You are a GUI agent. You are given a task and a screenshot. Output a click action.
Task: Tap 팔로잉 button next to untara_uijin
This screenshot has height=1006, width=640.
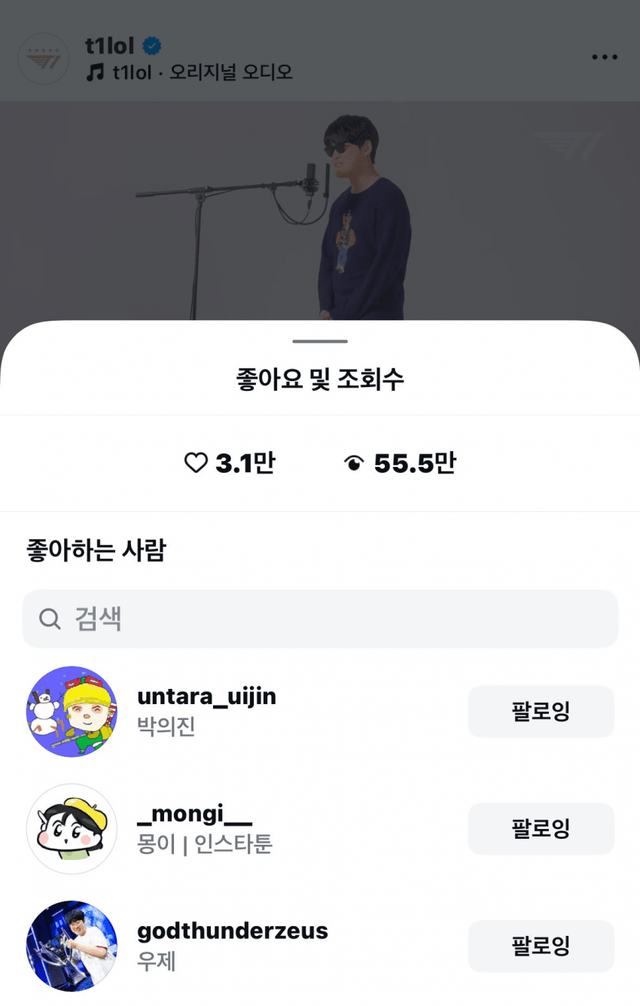coord(541,711)
